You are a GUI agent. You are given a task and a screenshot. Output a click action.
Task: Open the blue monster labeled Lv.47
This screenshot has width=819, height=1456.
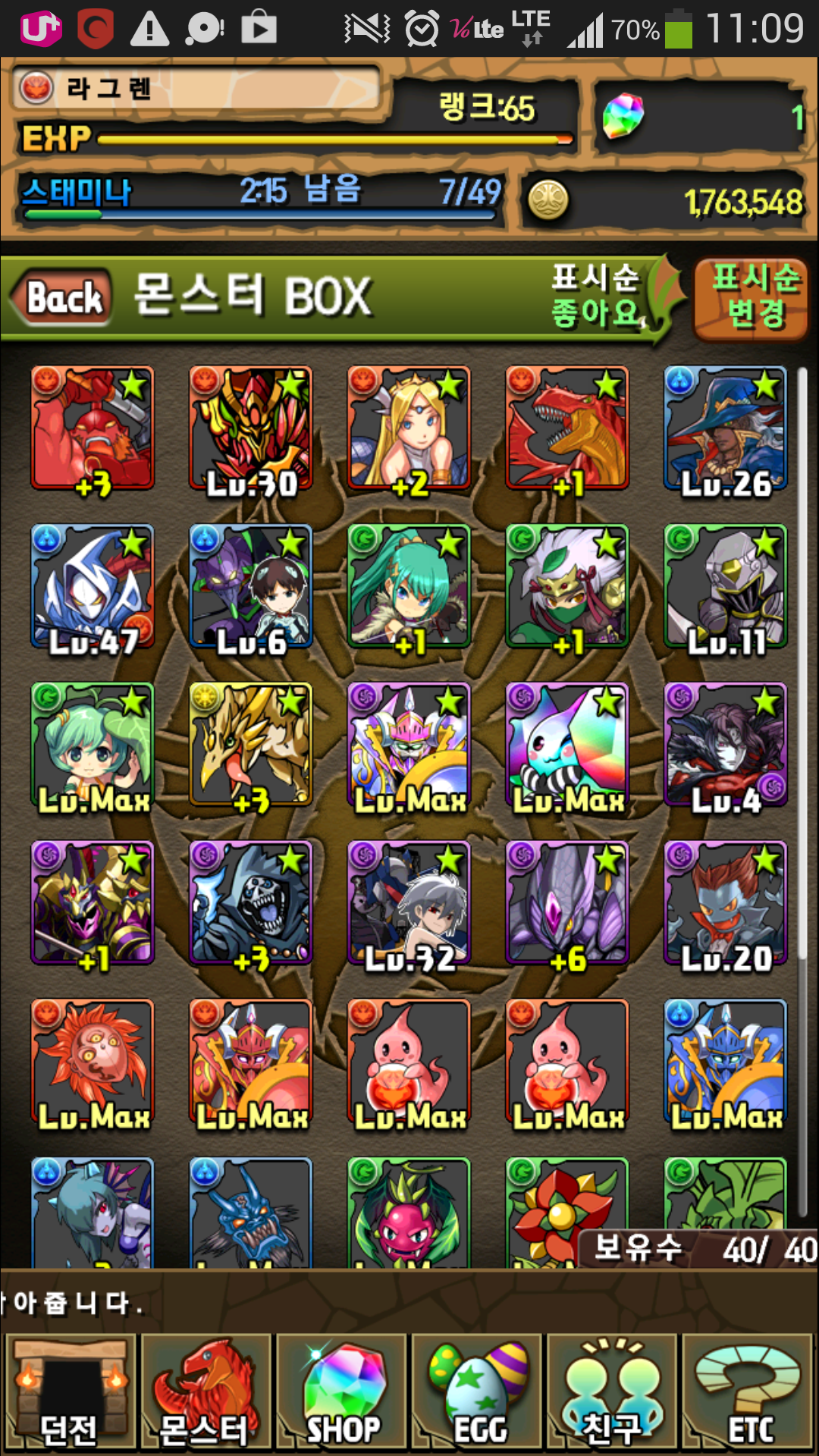(x=93, y=587)
